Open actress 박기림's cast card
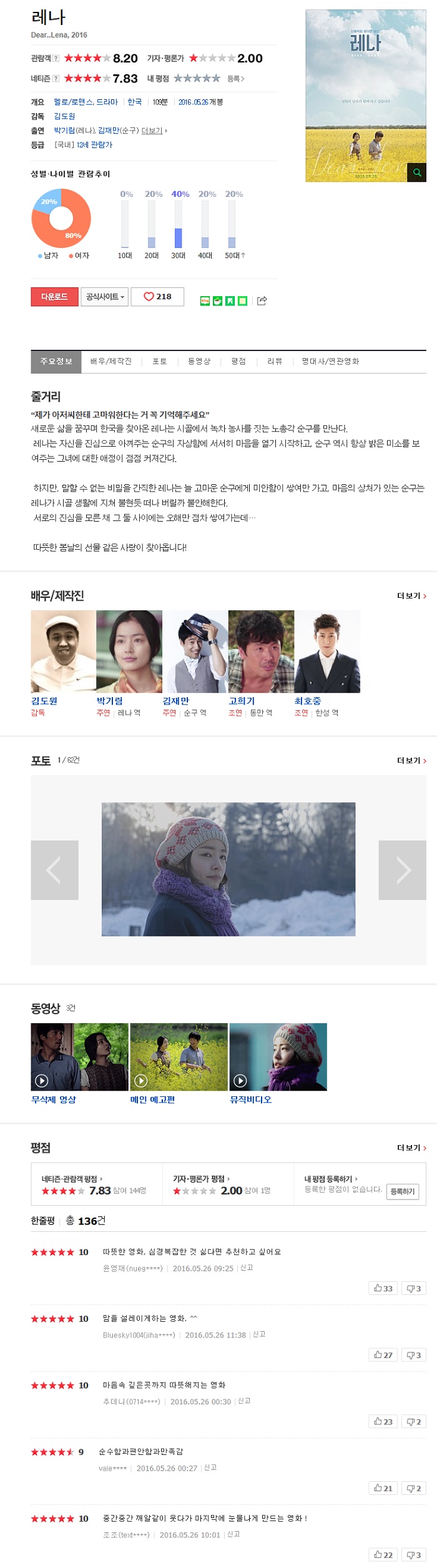Viewport: 437px width, 1568px height. [129, 652]
